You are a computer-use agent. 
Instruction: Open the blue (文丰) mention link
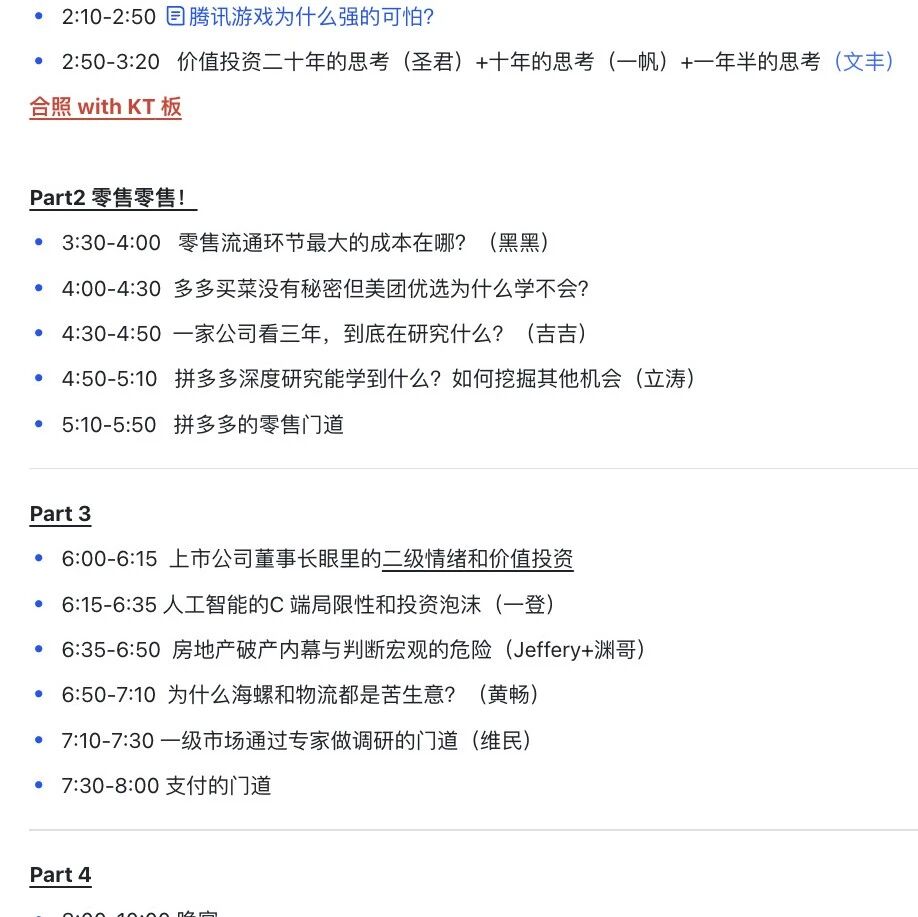(864, 61)
